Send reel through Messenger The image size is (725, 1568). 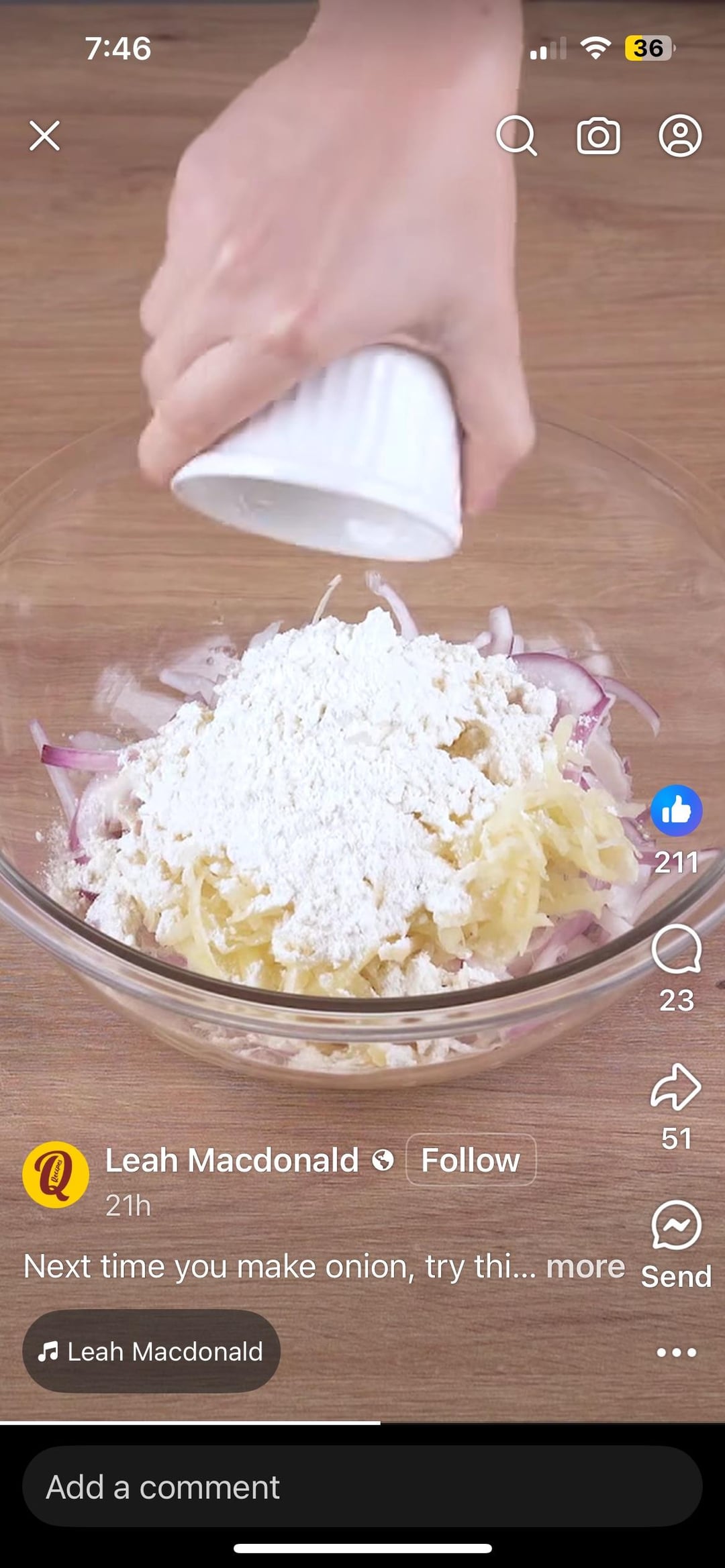(676, 1226)
